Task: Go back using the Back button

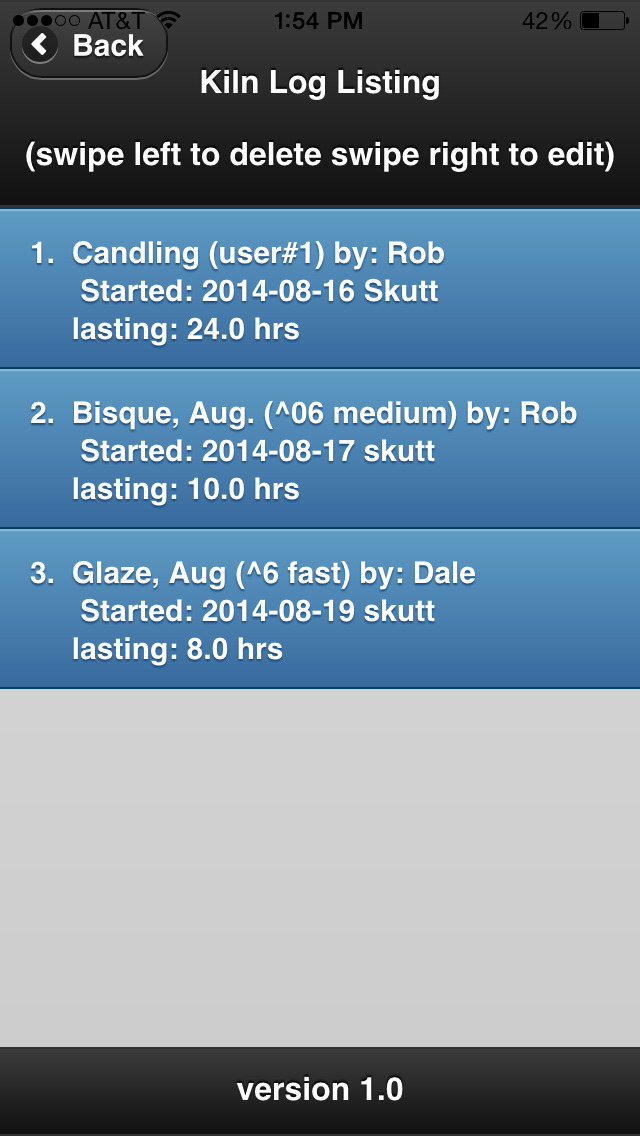Action: (88, 45)
